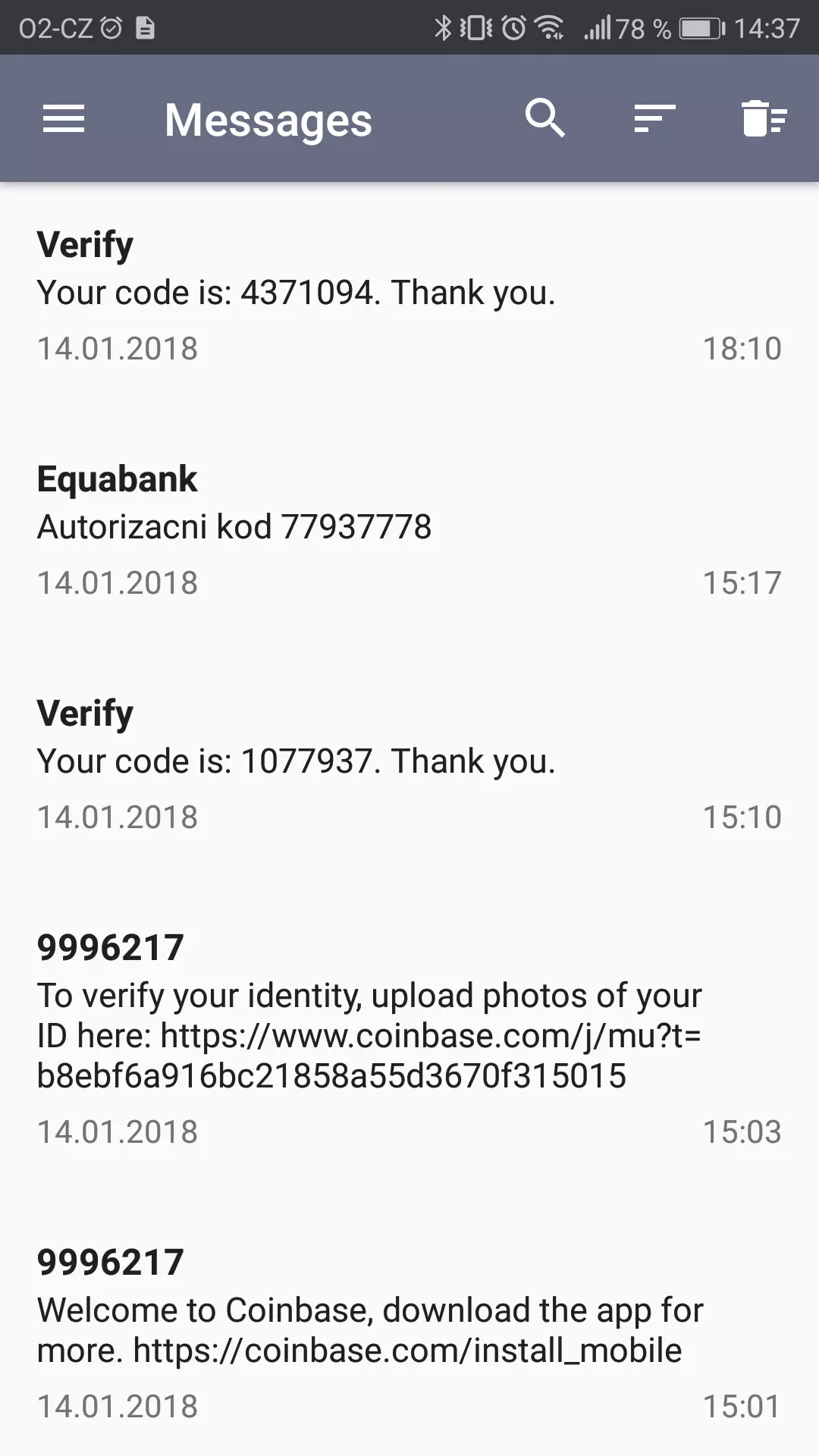Search messages with the magnifier icon
This screenshot has height=1456, width=819.
coord(545,118)
